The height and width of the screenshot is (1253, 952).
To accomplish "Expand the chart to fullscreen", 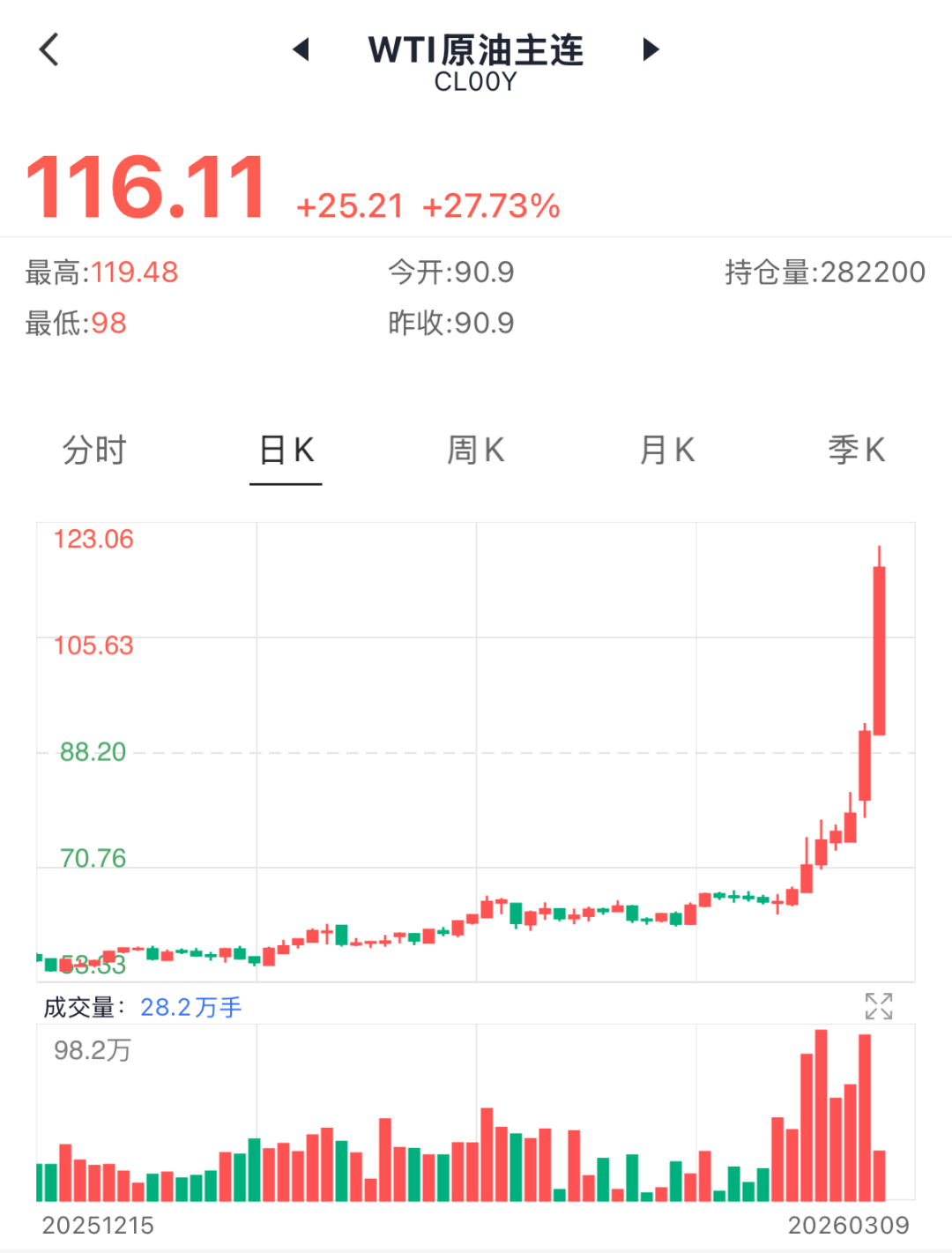I will click(879, 1006).
